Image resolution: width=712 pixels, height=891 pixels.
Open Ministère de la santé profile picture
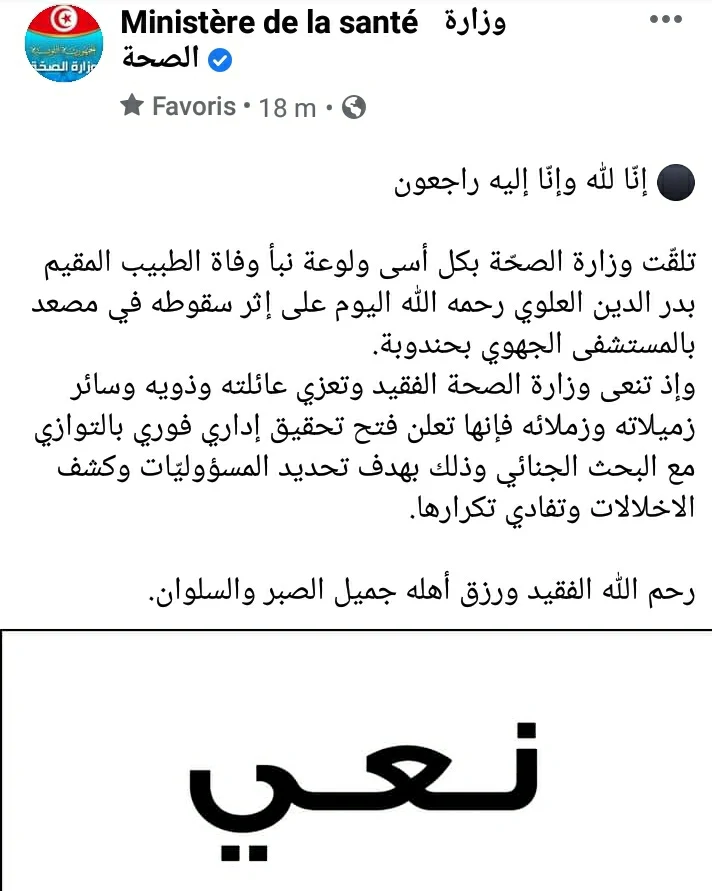[x=61, y=46]
